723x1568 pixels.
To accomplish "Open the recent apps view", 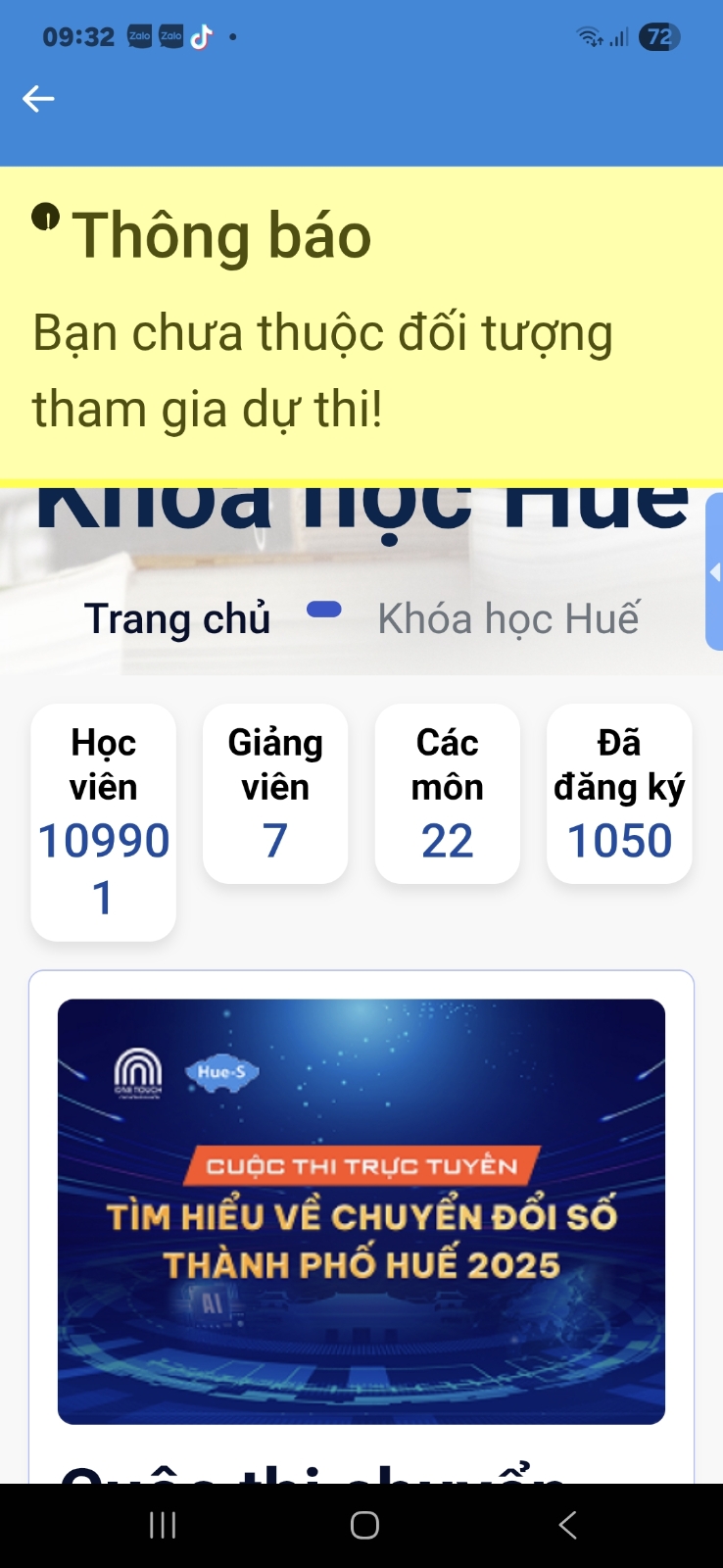I will pyautogui.click(x=163, y=1525).
